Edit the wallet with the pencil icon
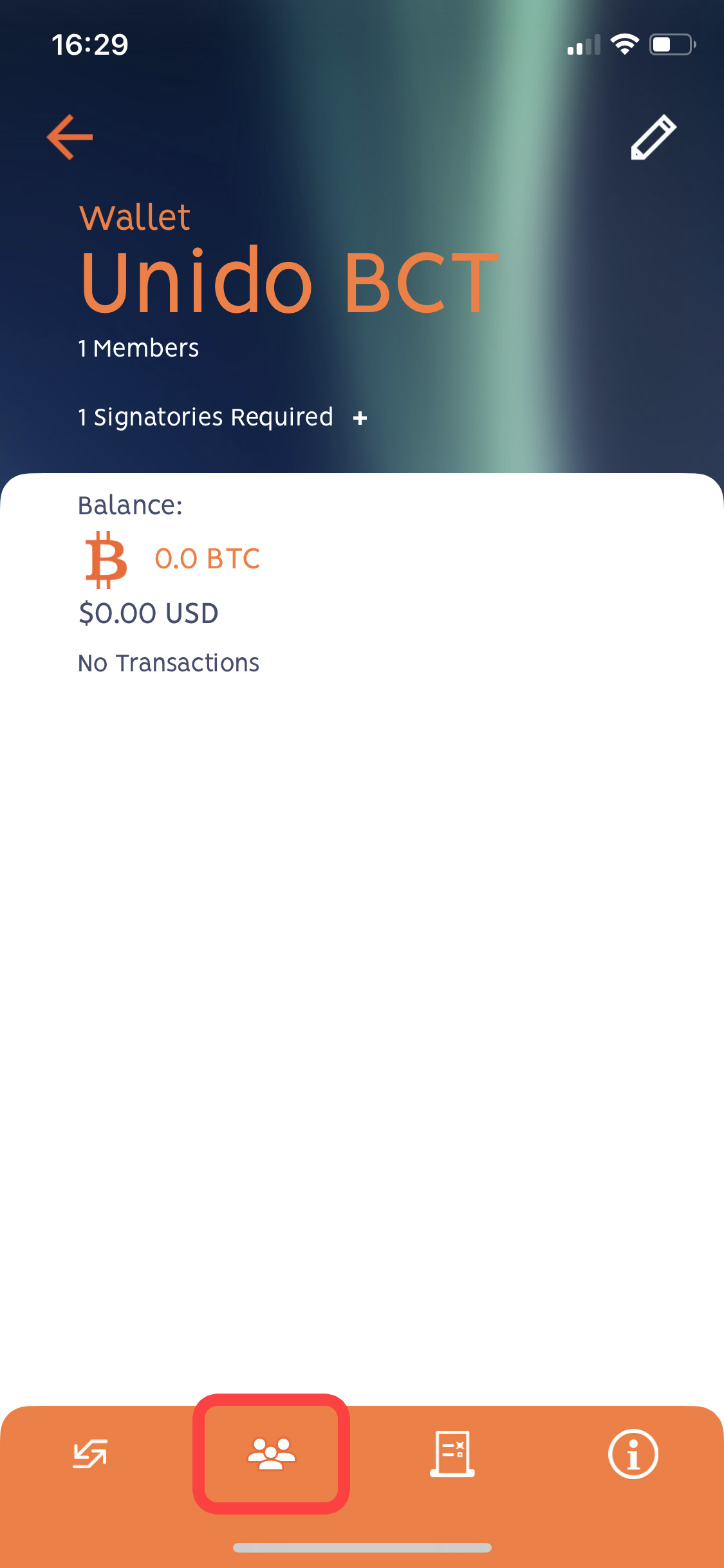The width and height of the screenshot is (724, 1568). [x=653, y=137]
